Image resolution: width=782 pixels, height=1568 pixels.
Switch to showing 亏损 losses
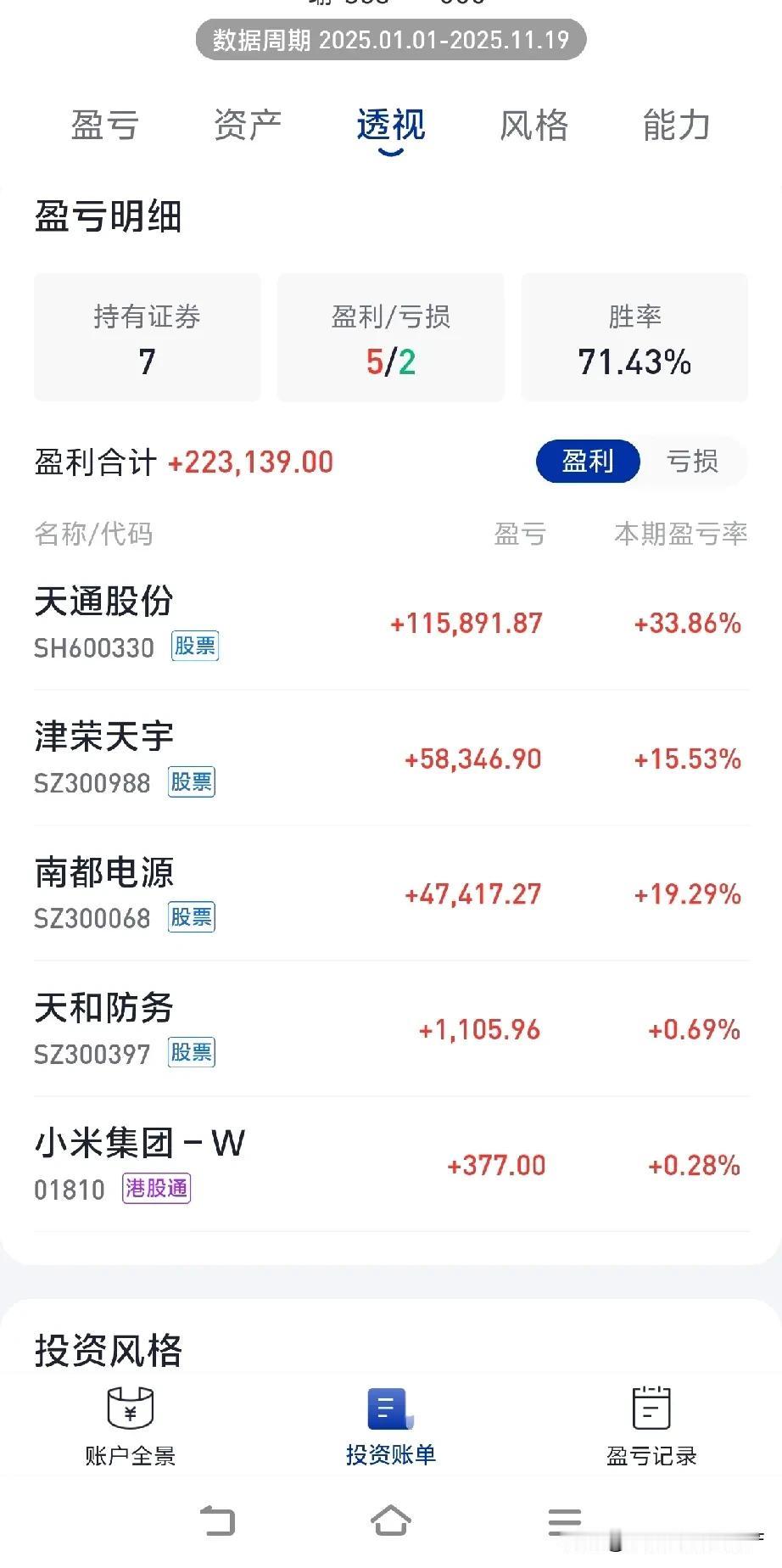click(x=691, y=462)
